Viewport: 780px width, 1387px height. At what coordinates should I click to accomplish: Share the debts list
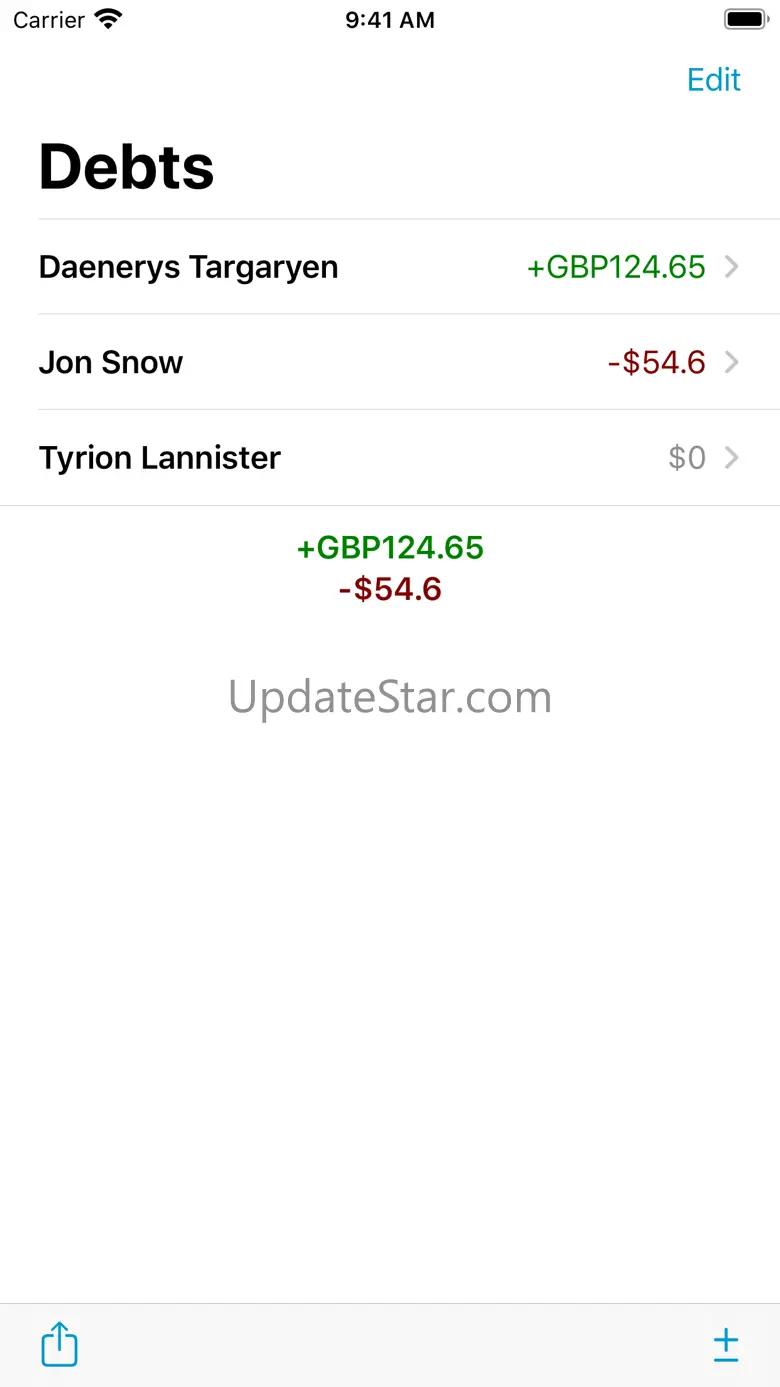[x=60, y=1344]
